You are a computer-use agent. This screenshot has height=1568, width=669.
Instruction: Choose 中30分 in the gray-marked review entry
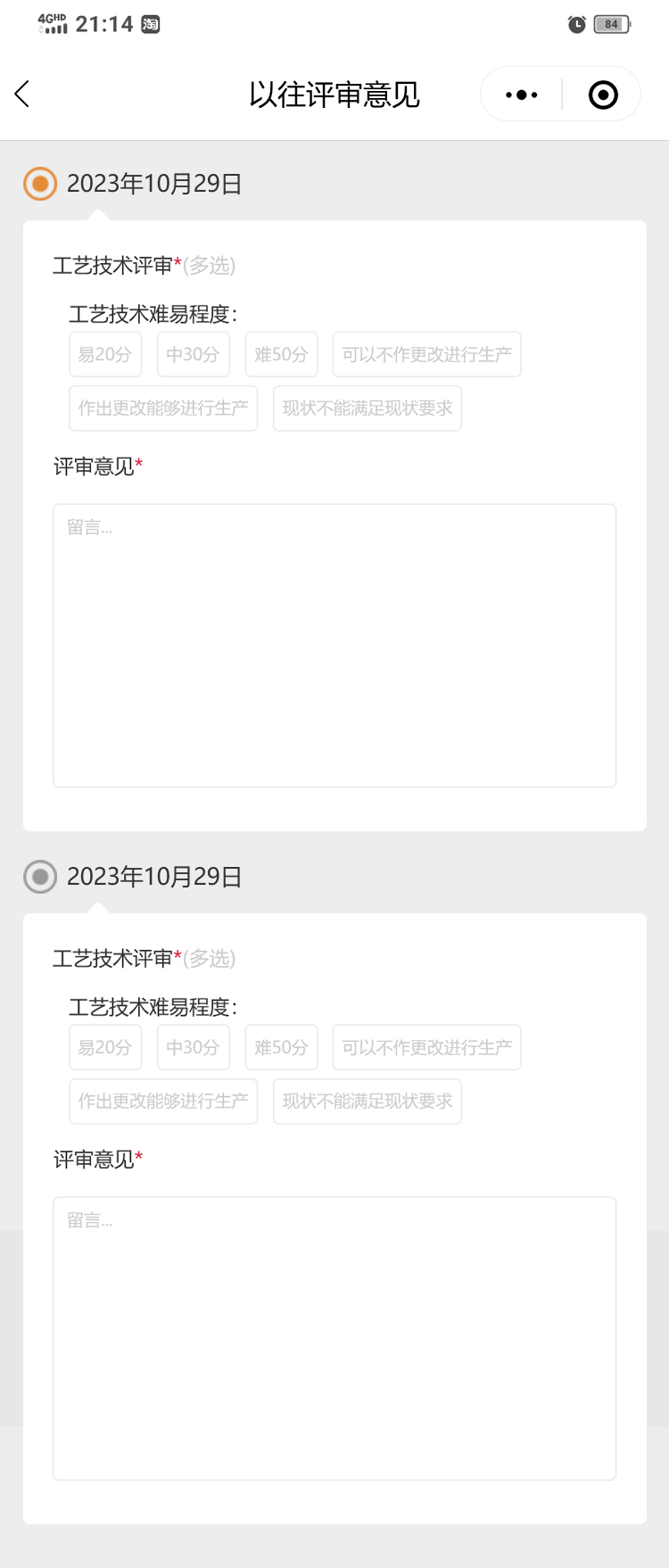(x=194, y=1047)
